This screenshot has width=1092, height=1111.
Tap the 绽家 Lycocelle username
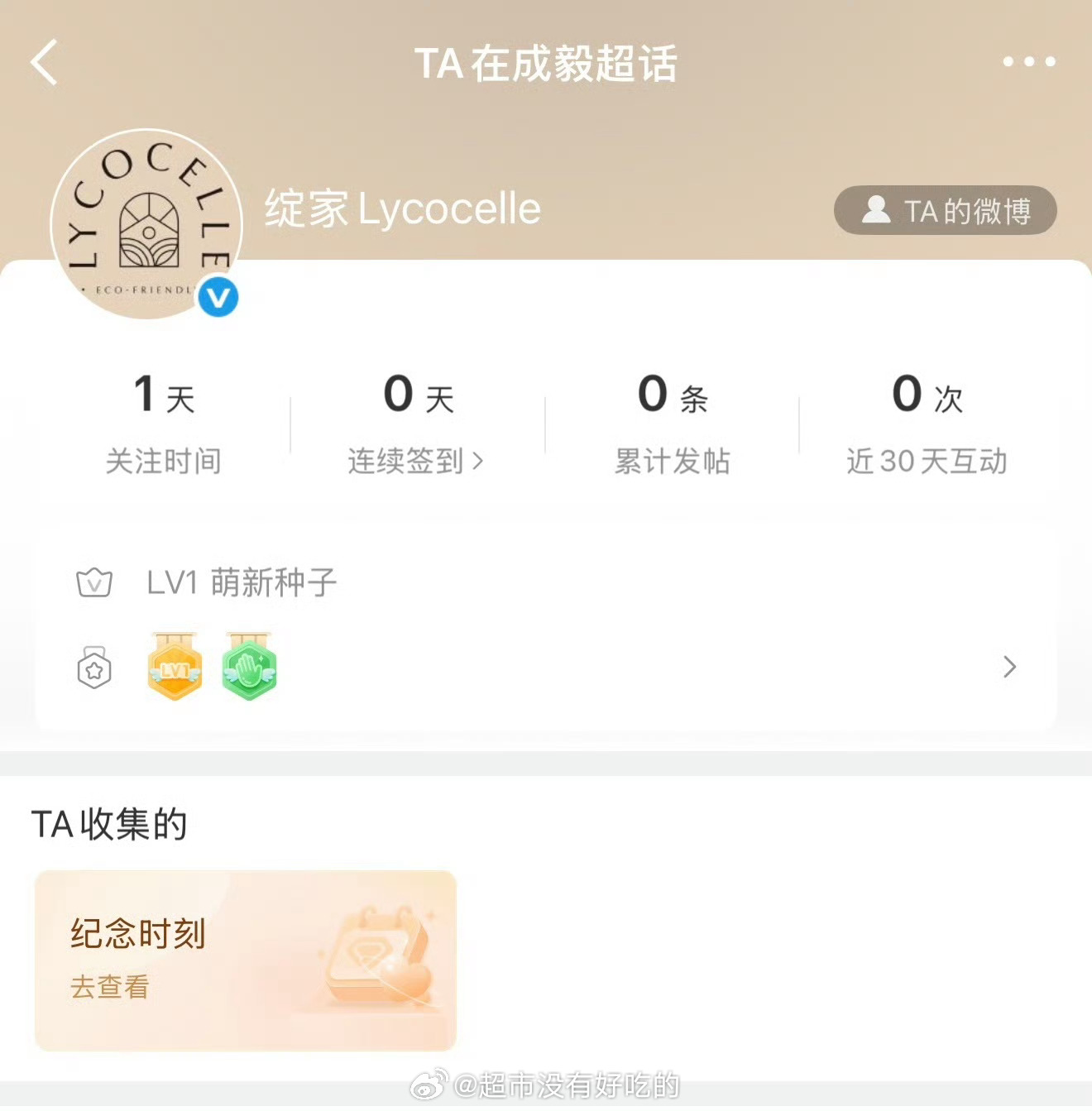tap(401, 209)
